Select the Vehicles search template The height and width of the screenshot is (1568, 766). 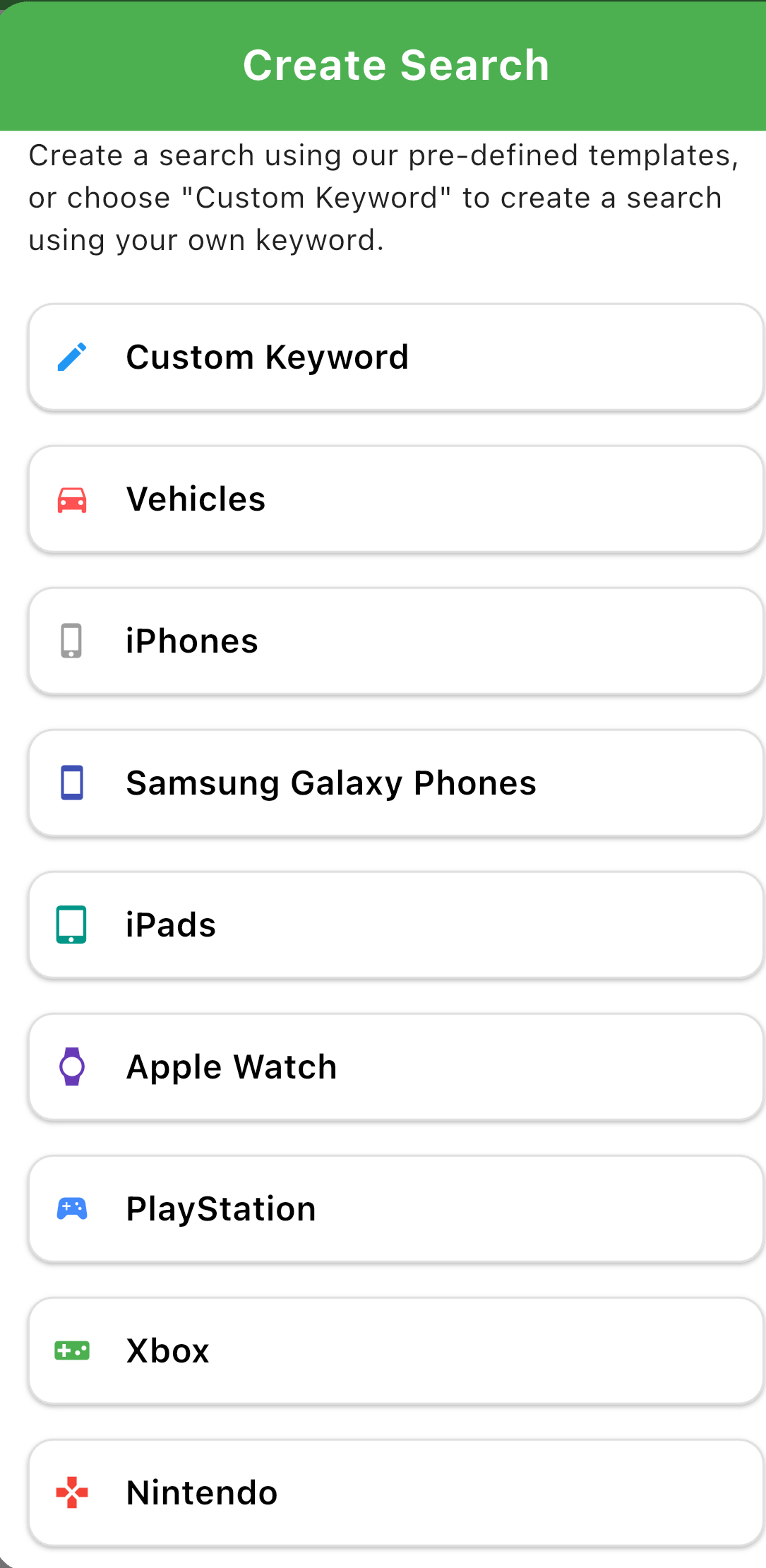pyautogui.click(x=395, y=499)
